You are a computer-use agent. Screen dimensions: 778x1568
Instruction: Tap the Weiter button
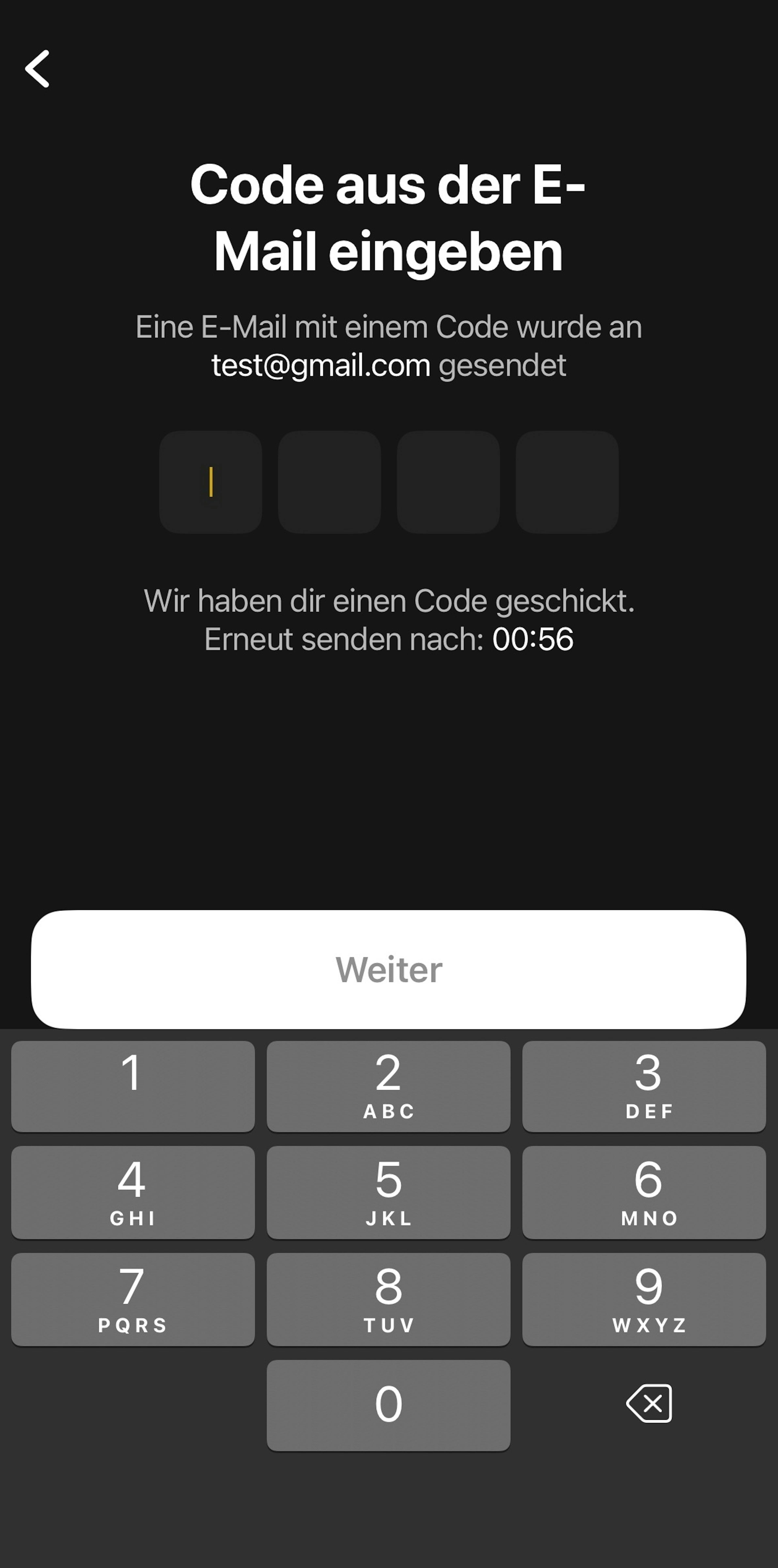coord(388,969)
